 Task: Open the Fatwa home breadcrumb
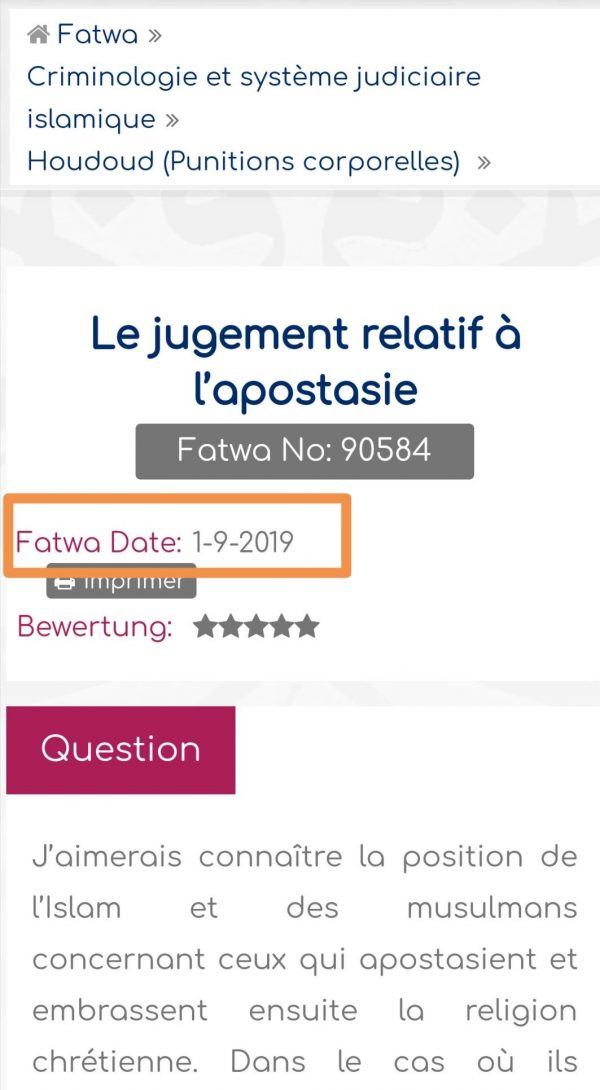point(83,34)
